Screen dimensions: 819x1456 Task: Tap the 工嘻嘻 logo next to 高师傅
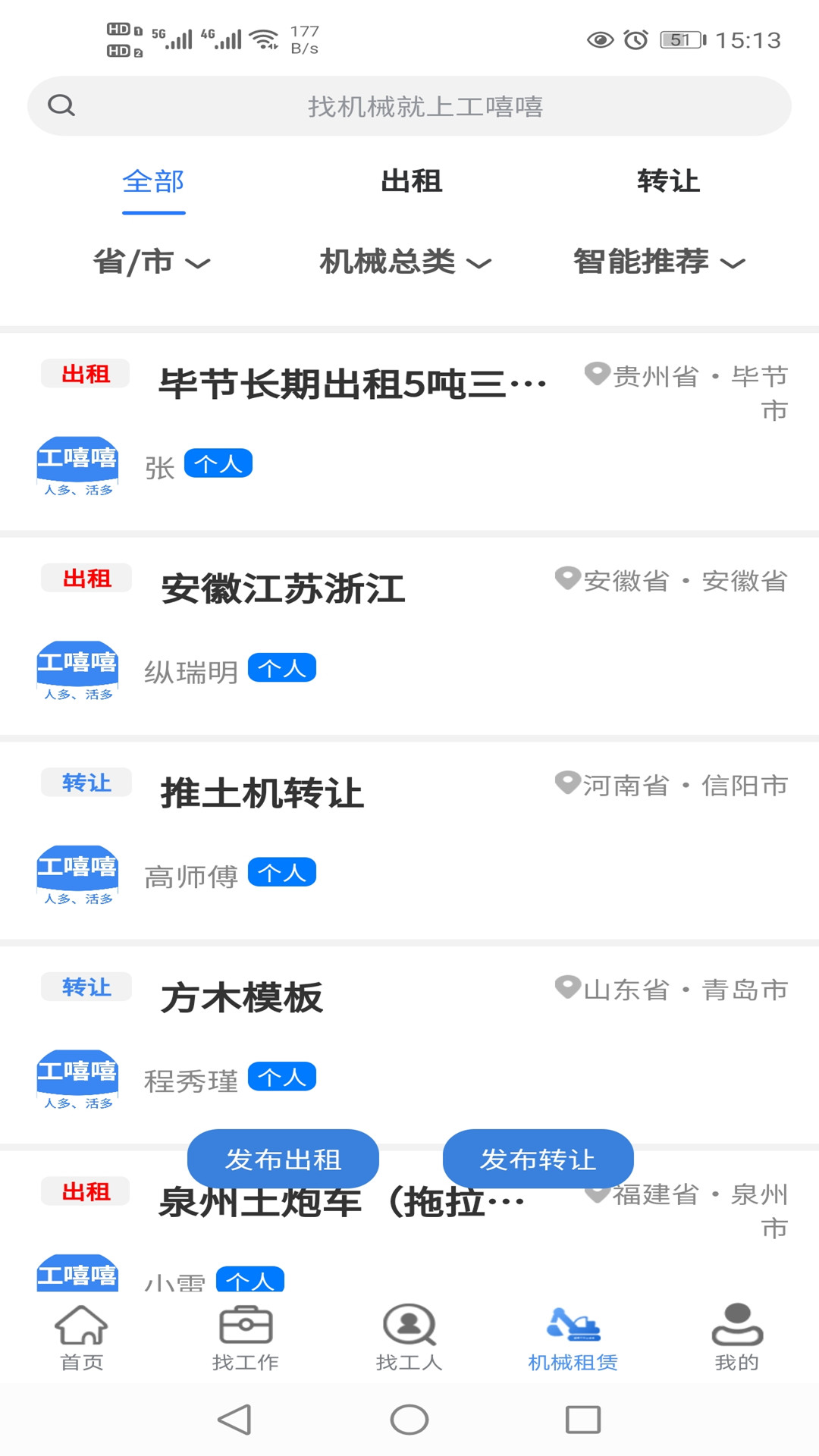tap(77, 874)
